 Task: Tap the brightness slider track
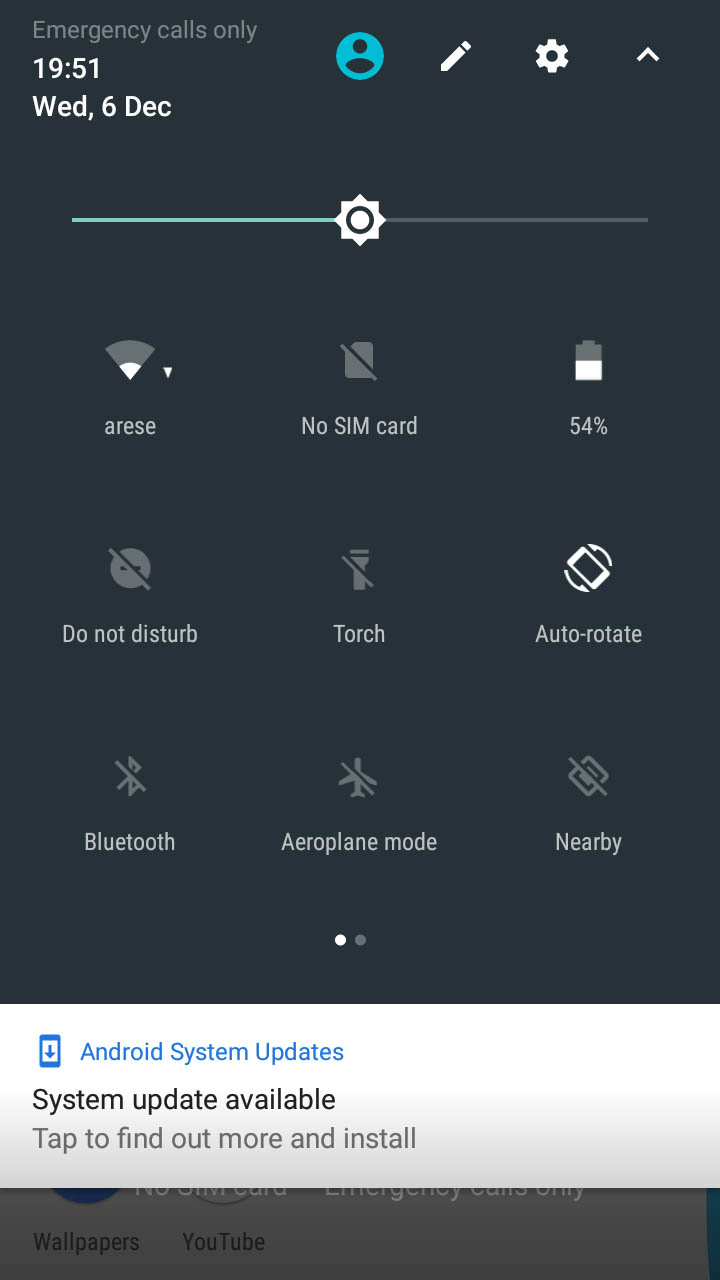click(x=360, y=220)
